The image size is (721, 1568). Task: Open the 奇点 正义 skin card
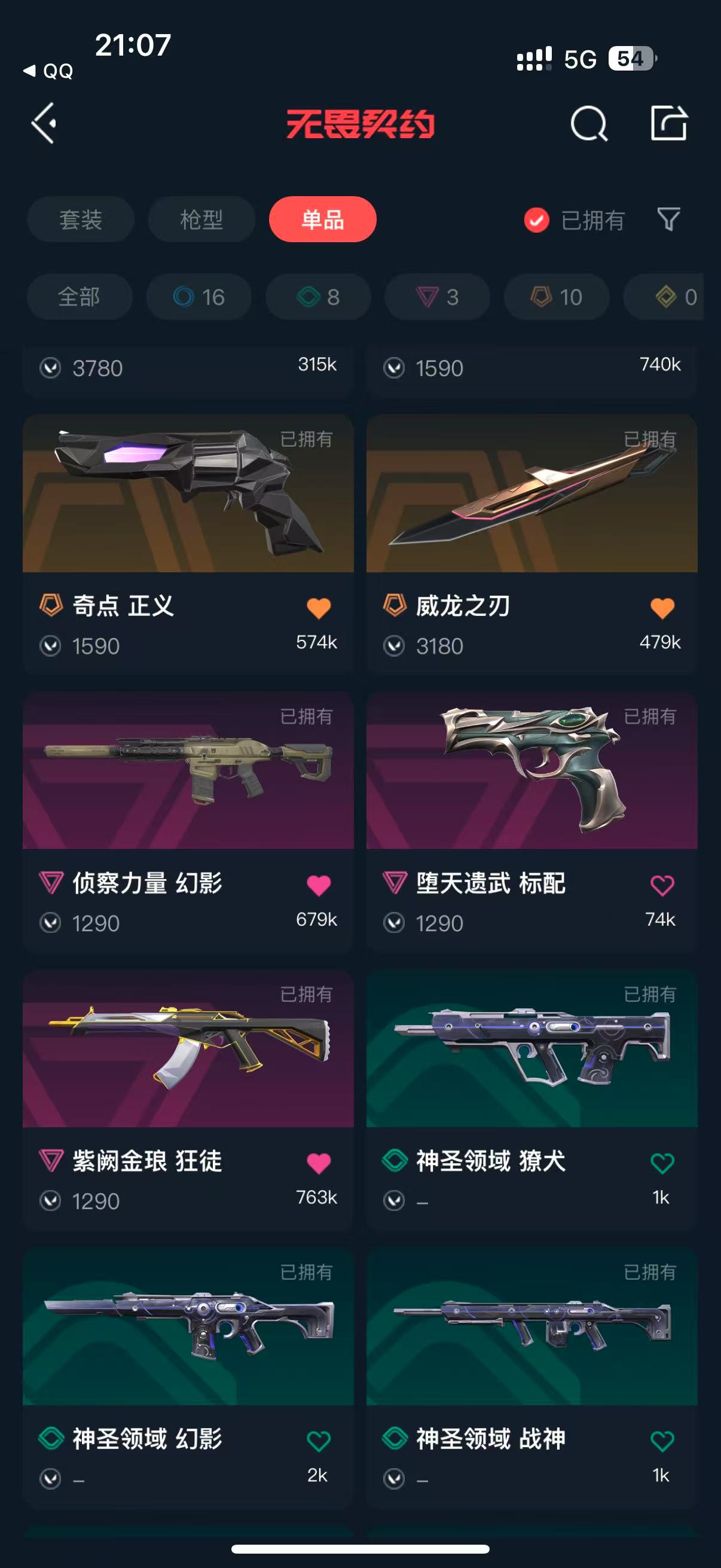coord(188,544)
